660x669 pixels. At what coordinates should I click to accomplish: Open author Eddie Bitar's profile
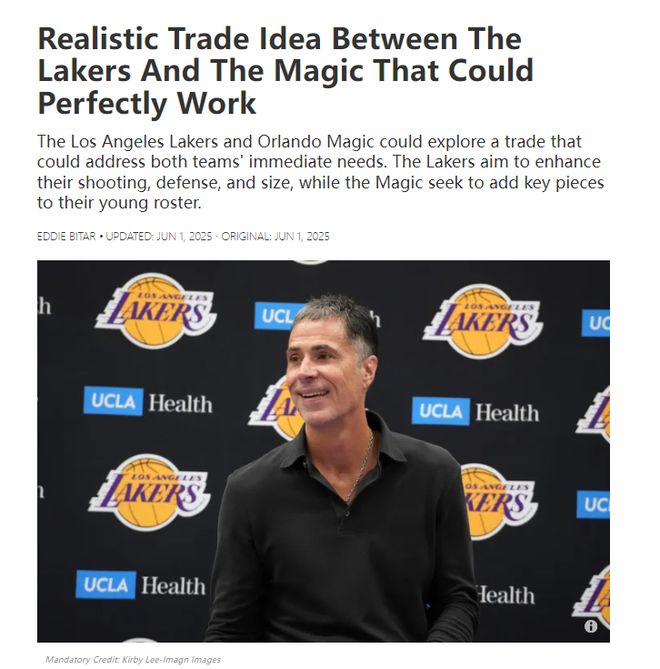[65, 237]
